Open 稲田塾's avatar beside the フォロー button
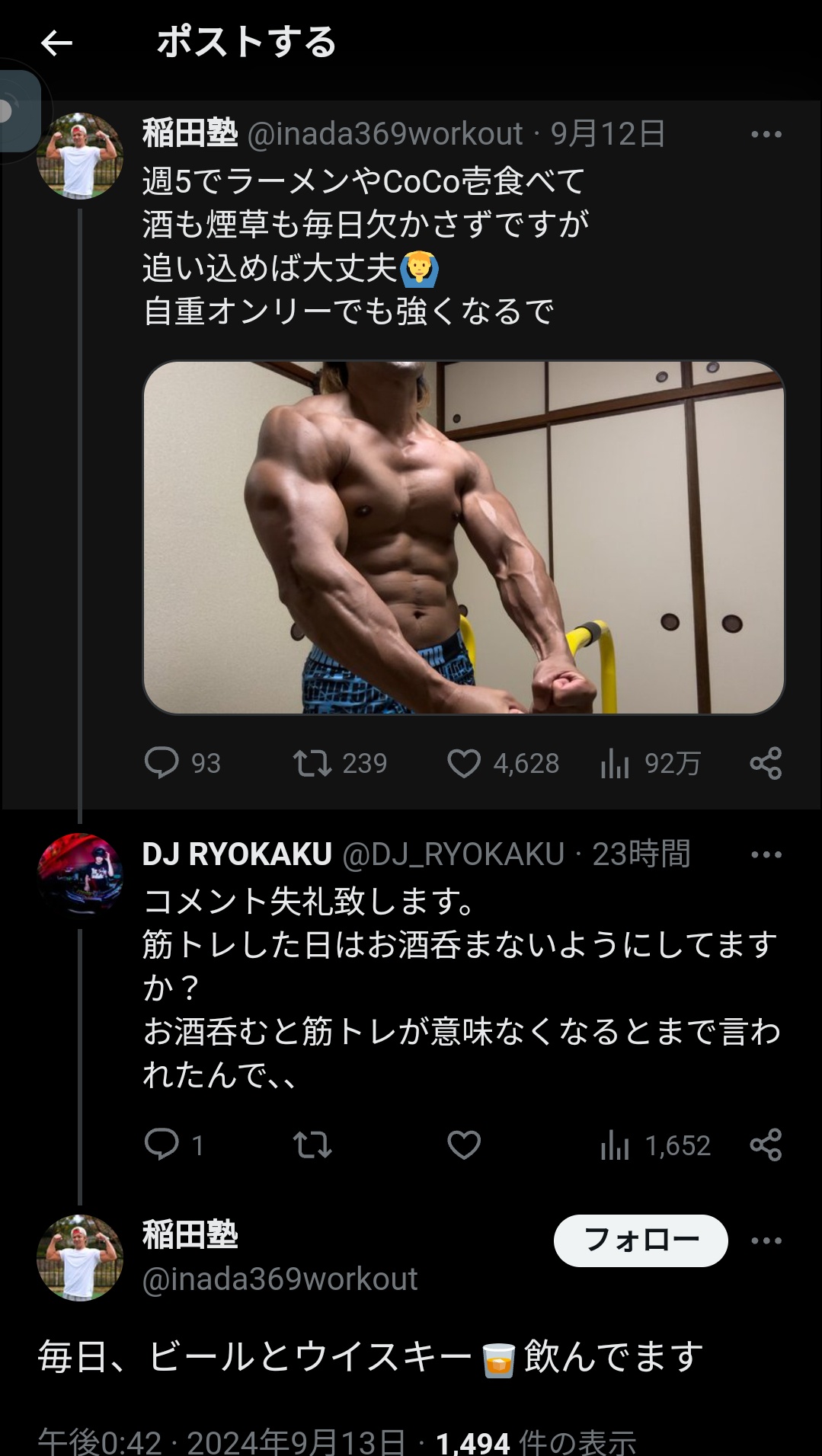The height and width of the screenshot is (1456, 822). [80, 1257]
